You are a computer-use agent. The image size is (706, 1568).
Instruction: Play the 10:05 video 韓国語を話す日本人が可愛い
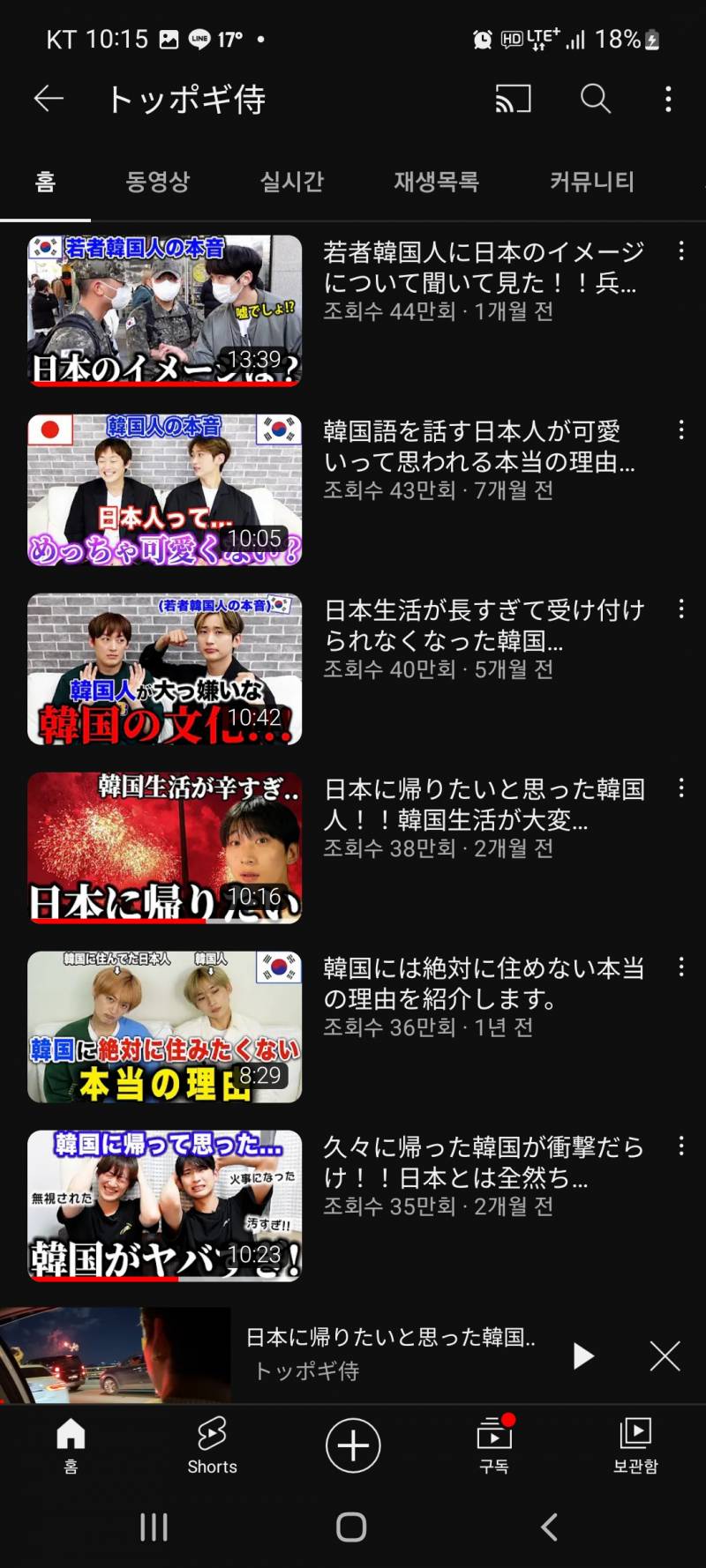pos(164,489)
